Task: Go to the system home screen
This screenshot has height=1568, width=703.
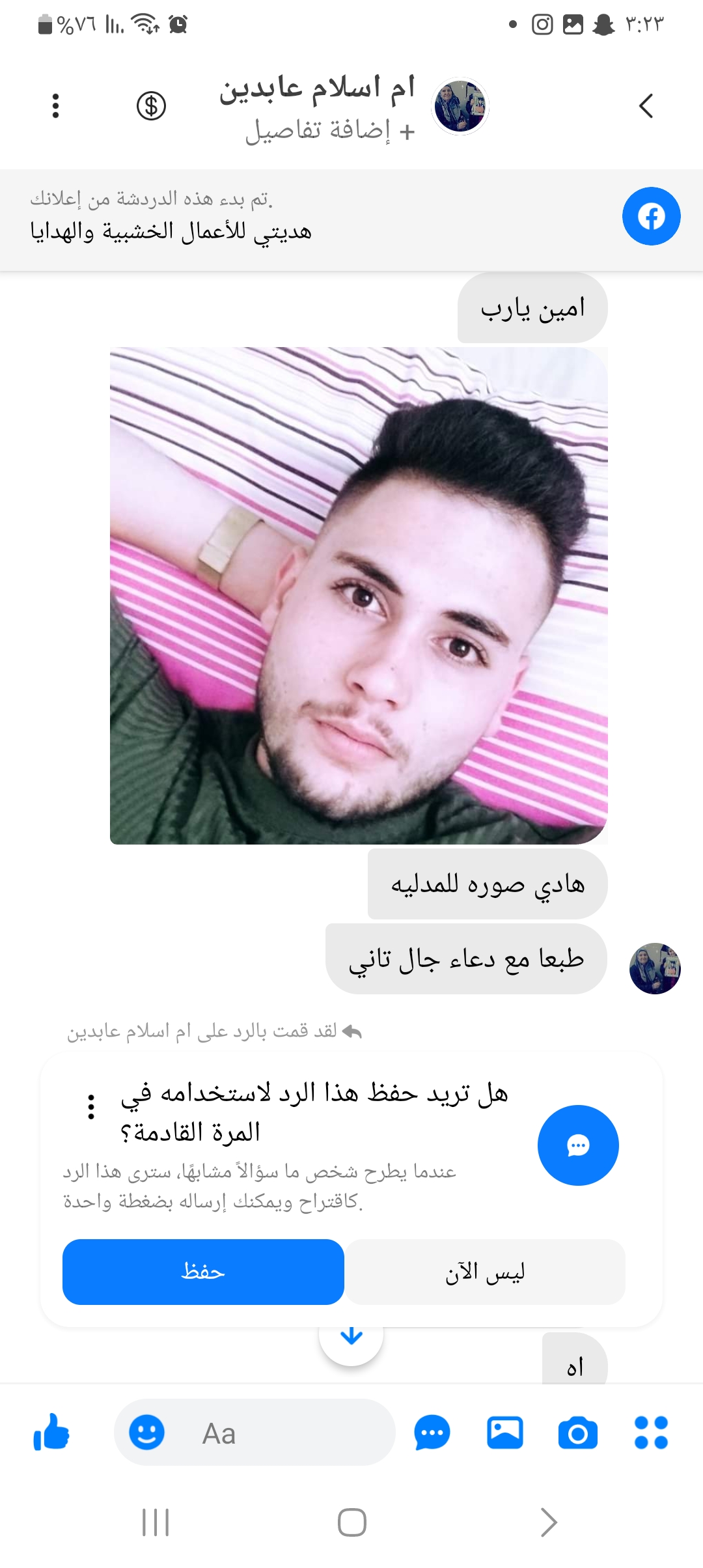Action: tap(351, 1522)
